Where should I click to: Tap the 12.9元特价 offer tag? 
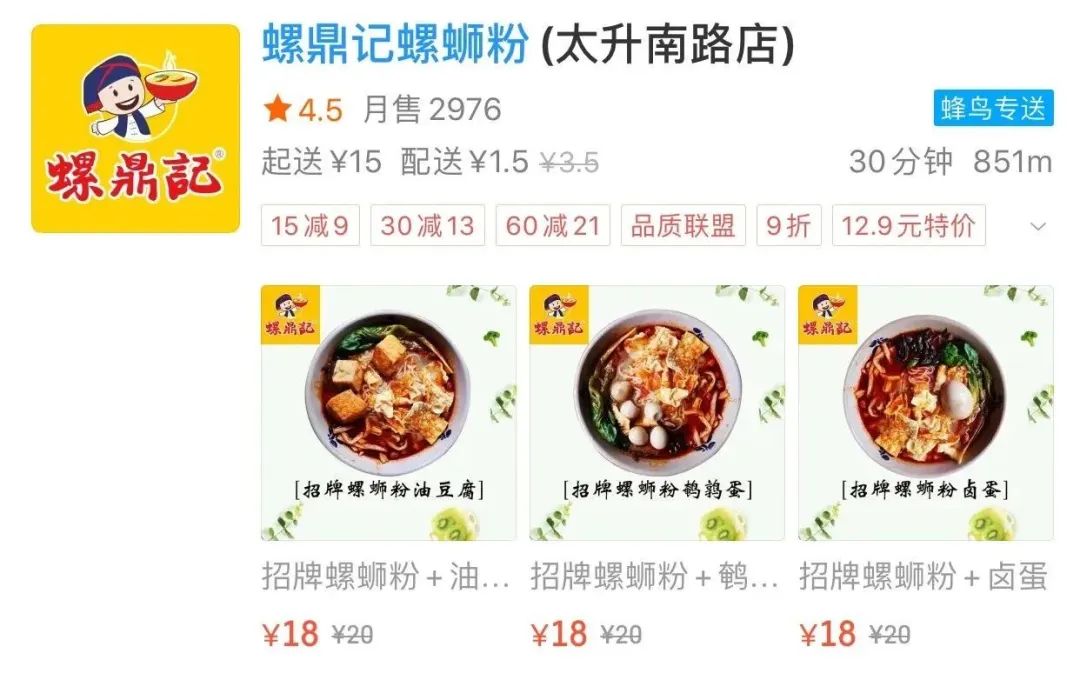908,226
